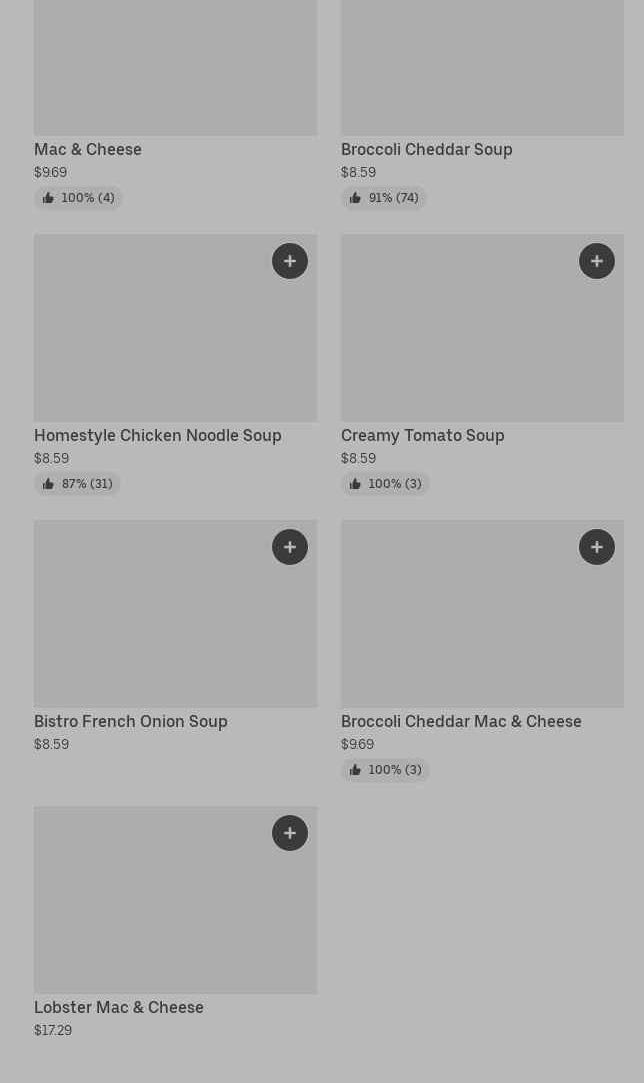View Creamy Tomato Soup details
This screenshot has height=1083, width=644.
point(422,435)
